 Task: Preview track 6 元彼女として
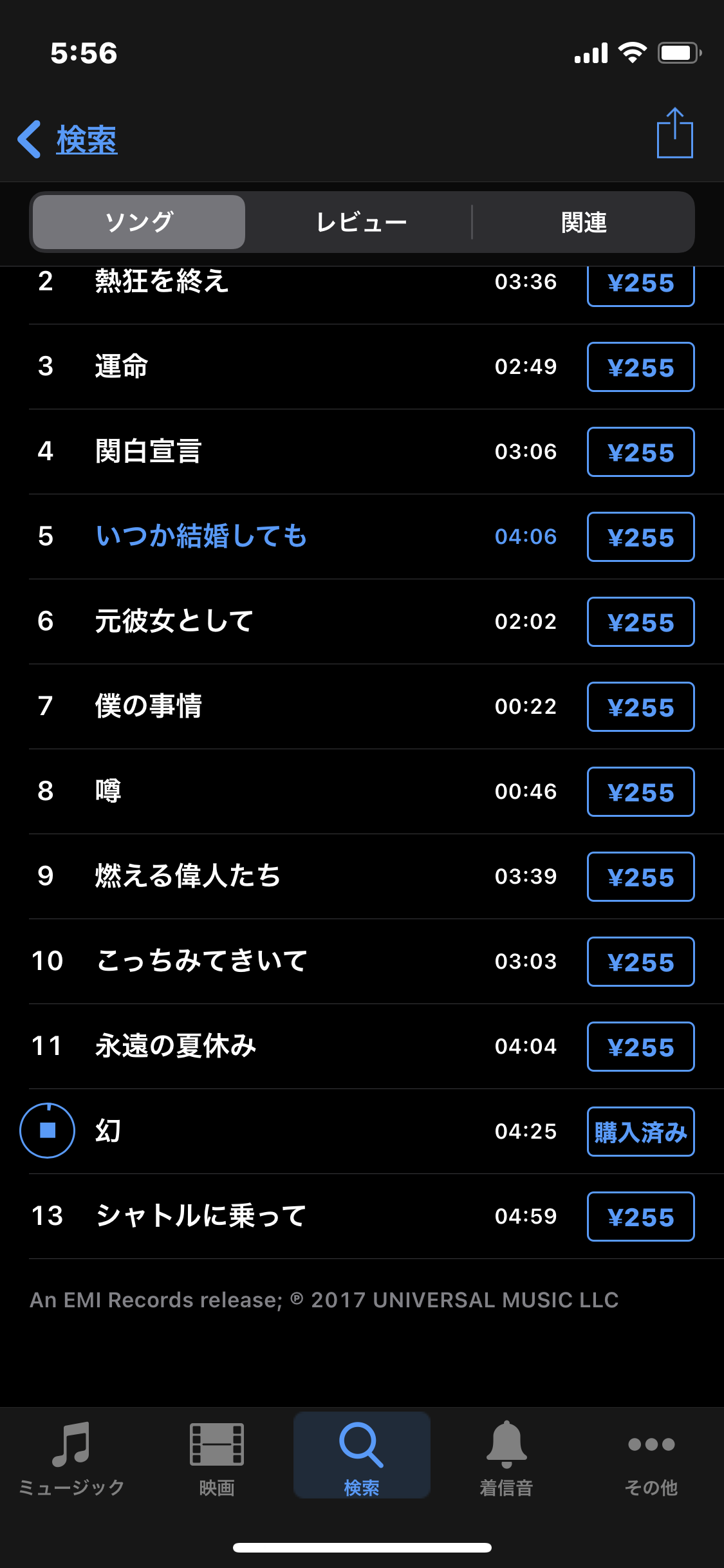click(174, 622)
